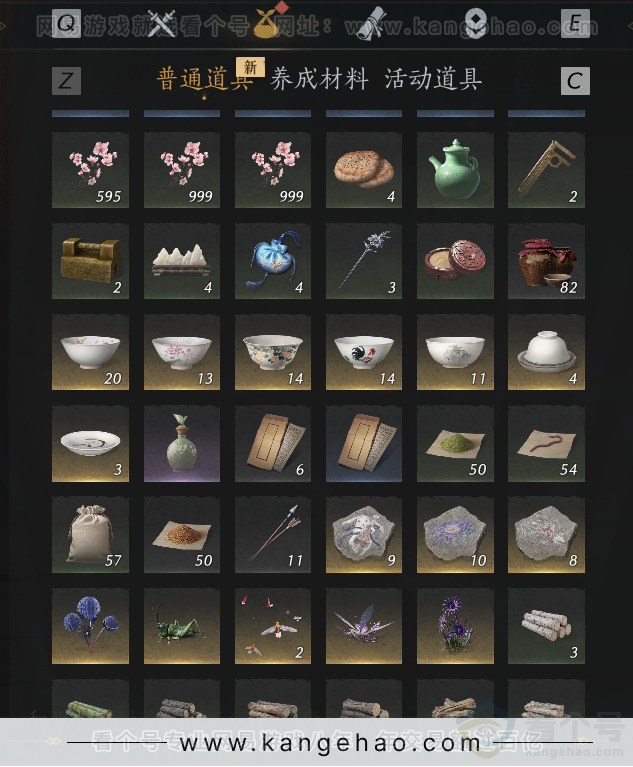
Task: Open the stacked layers category icon
Action: [475, 24]
